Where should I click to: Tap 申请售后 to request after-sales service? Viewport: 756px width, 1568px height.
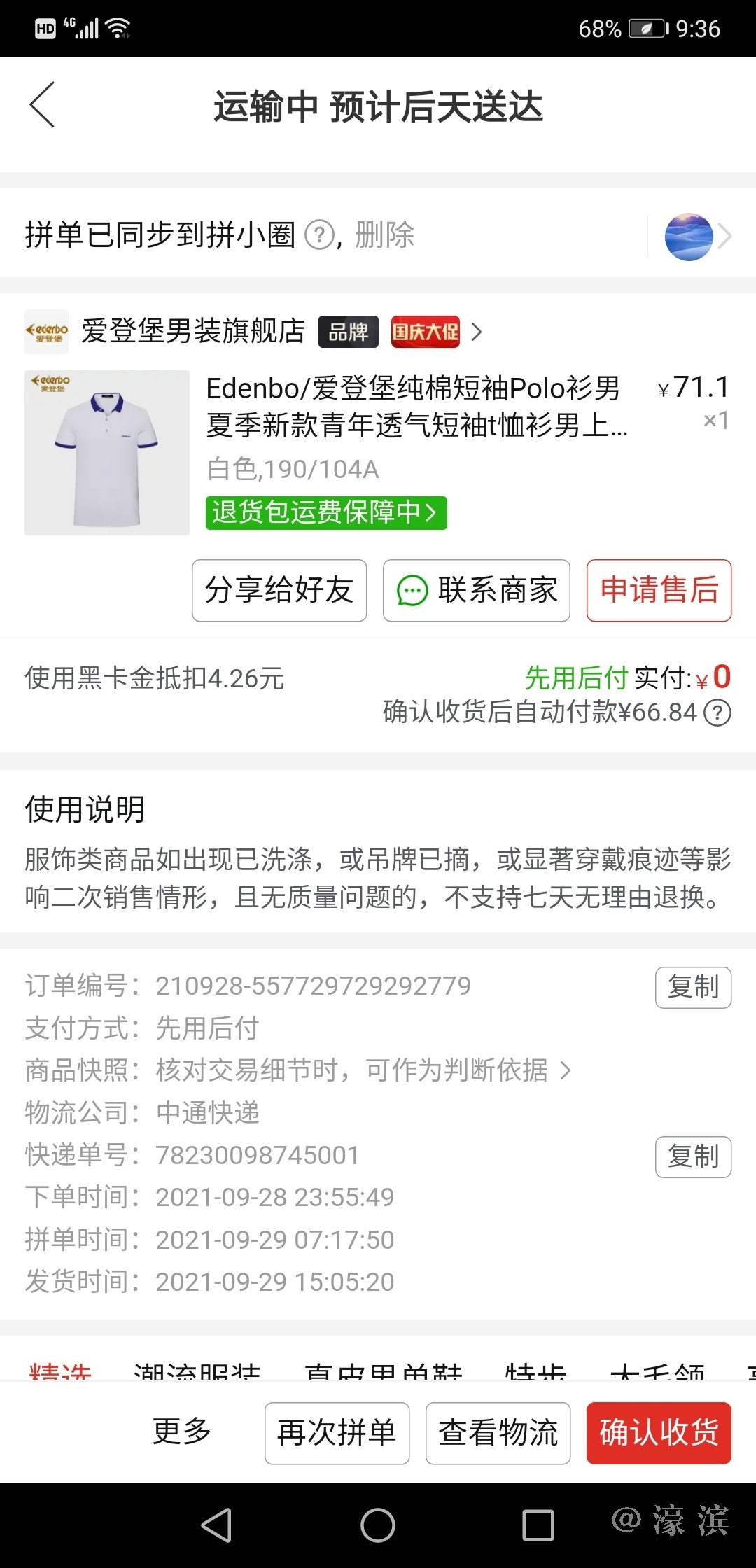(659, 590)
